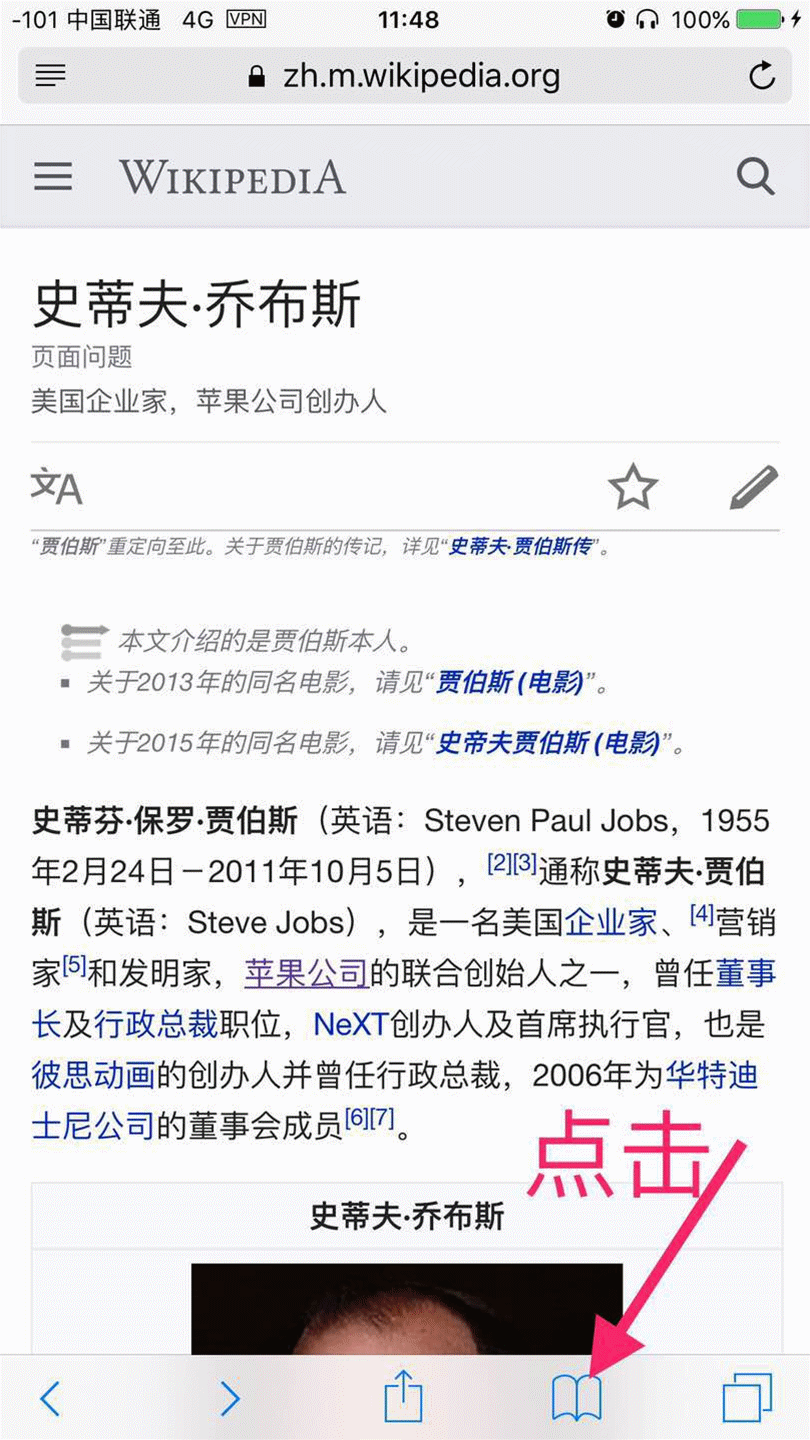
Task: Open the 史蒂夫·贾伯斯传 link
Action: coord(520,547)
